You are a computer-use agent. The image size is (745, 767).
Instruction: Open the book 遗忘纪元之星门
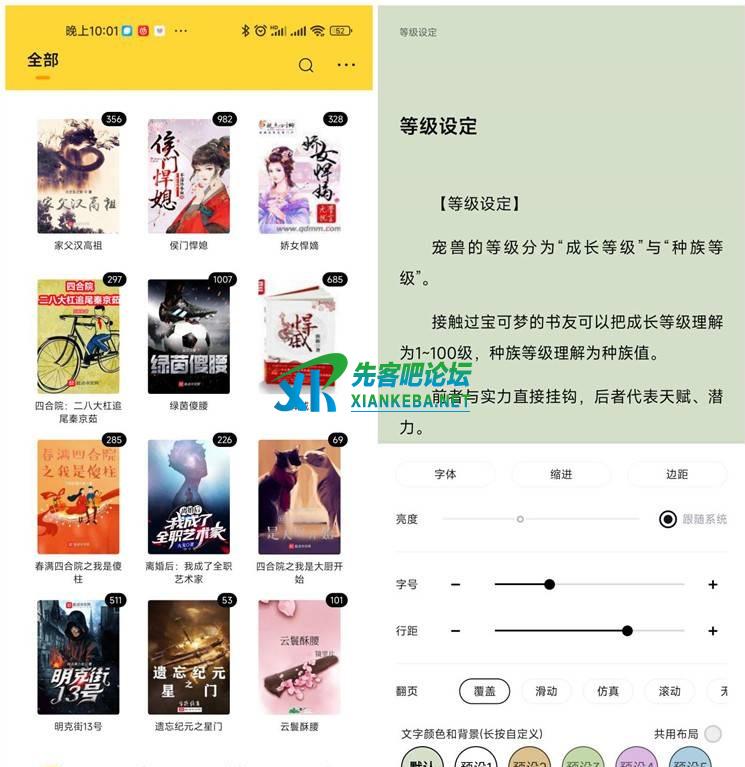[x=189, y=657]
